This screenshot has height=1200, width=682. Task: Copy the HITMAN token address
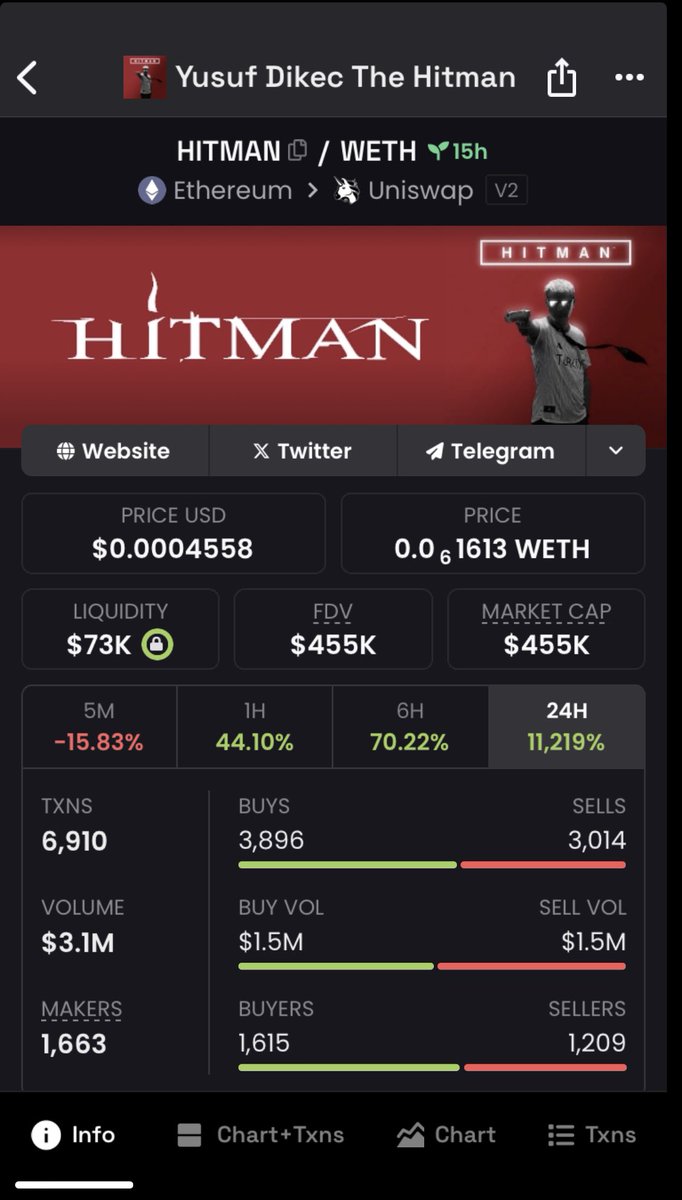pyautogui.click(x=297, y=151)
